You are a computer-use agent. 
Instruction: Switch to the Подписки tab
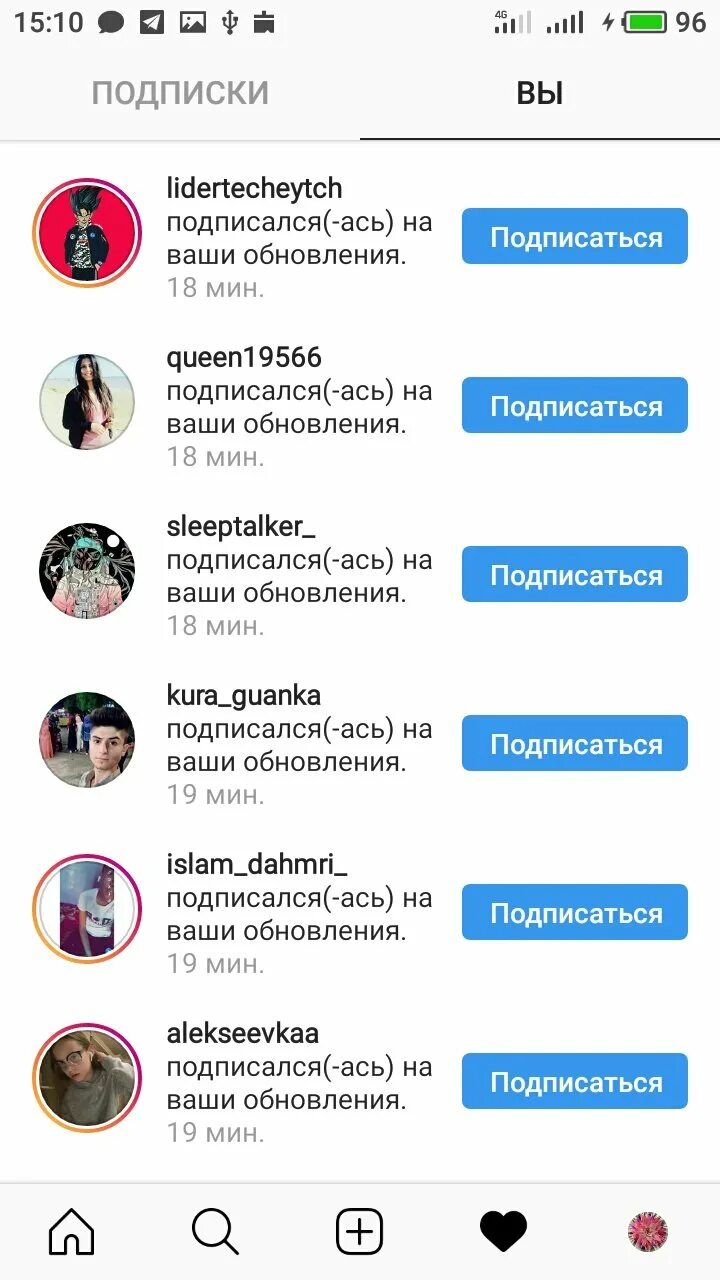click(x=180, y=93)
